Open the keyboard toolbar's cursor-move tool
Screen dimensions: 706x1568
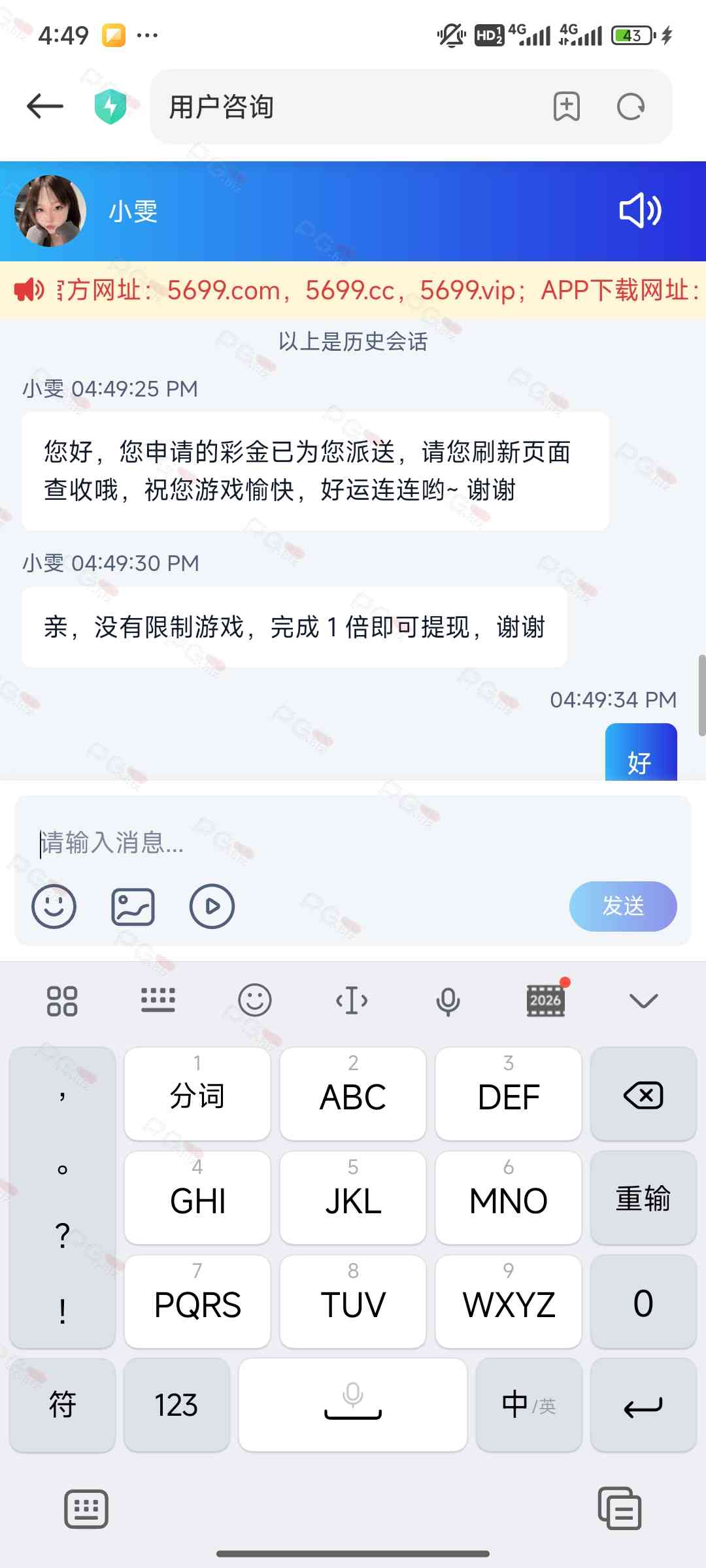point(352,1000)
